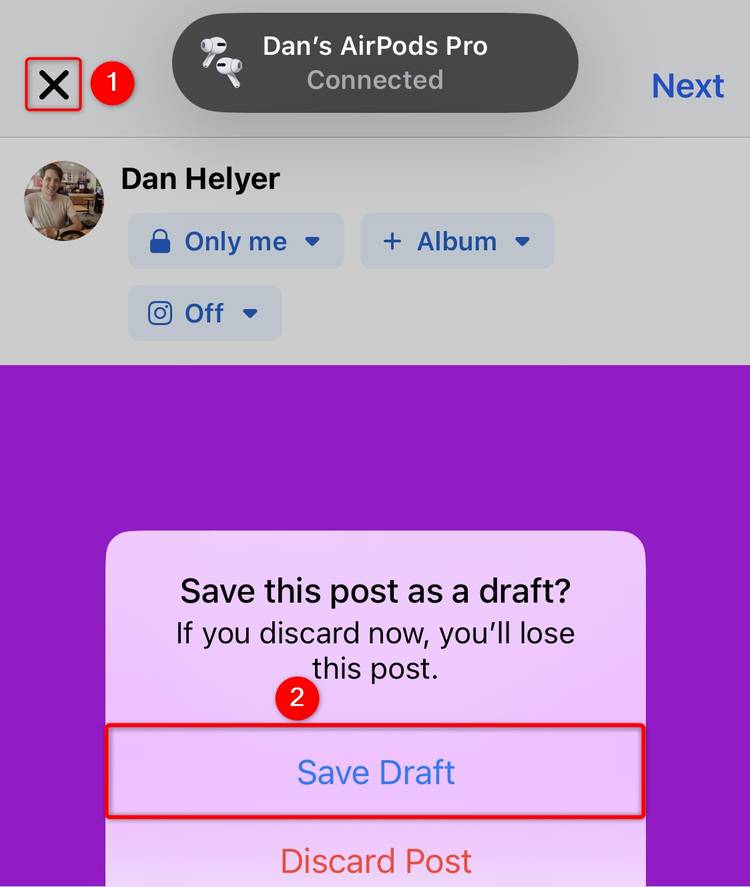This screenshot has width=750, height=887.
Task: Click the red numbered badge labeled 1
Action: click(x=114, y=84)
